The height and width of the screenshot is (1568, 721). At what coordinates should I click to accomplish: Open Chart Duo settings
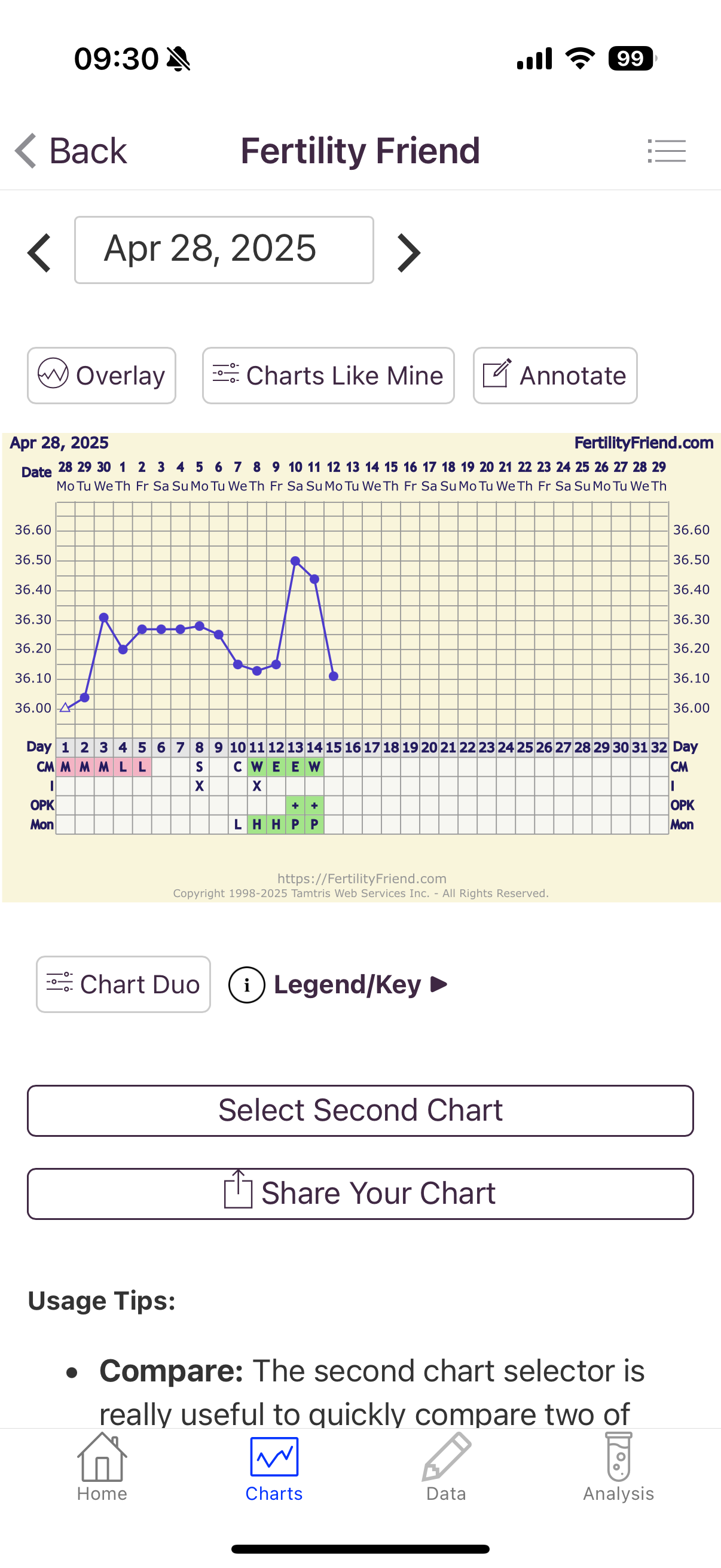124,984
